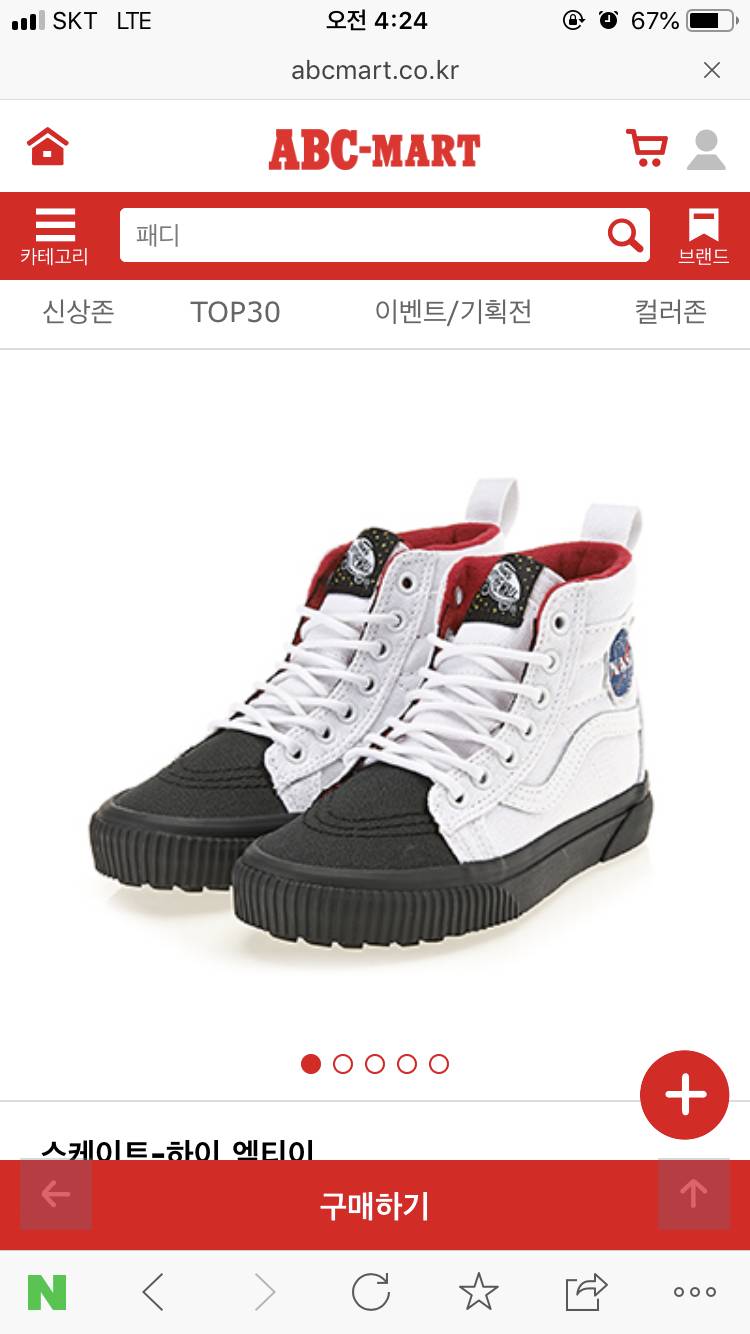Open the 카테고리 menu
The width and height of the screenshot is (750, 1334).
click(x=55, y=236)
